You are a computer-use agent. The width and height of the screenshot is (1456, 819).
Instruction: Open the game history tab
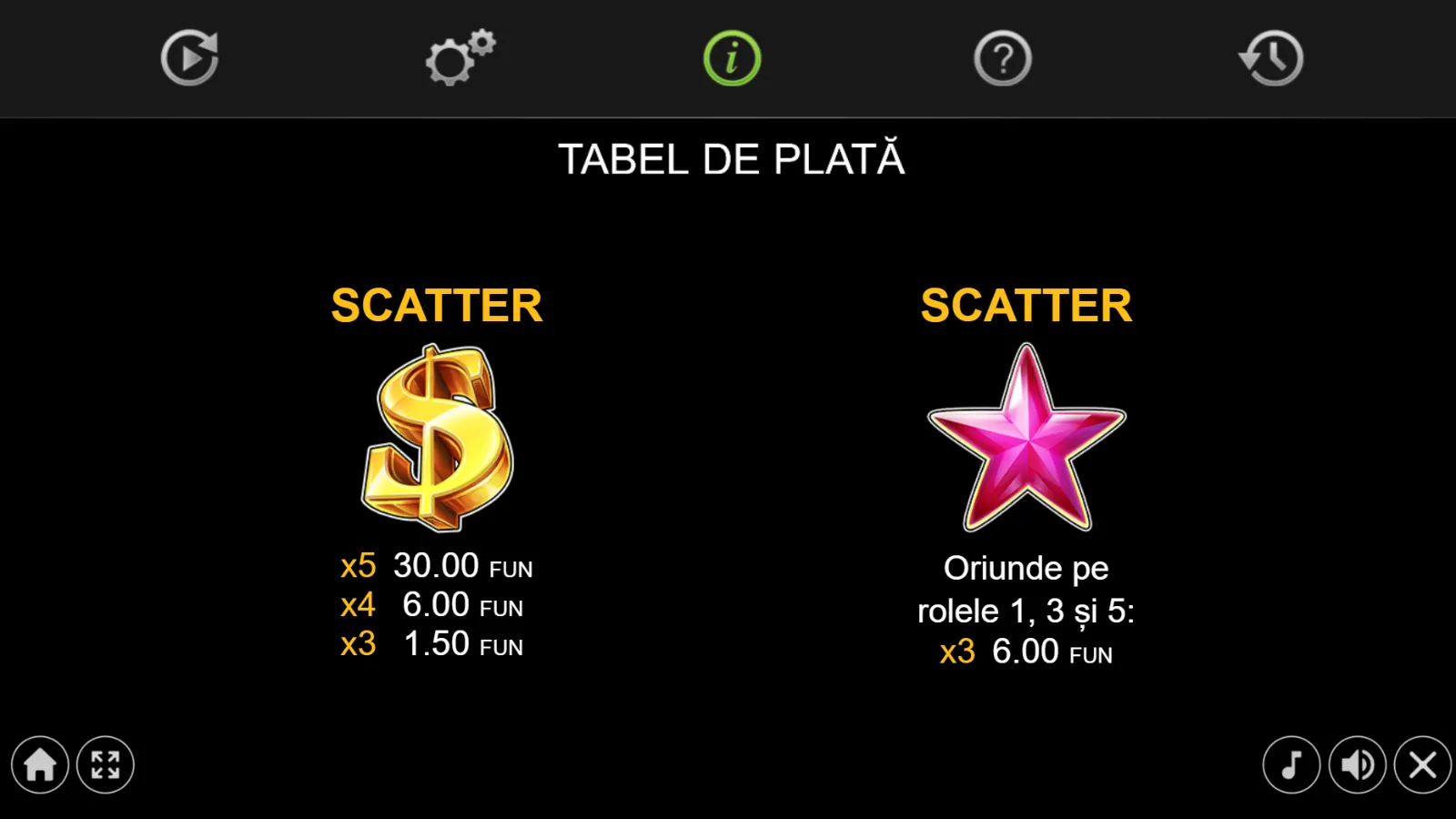1271,58
